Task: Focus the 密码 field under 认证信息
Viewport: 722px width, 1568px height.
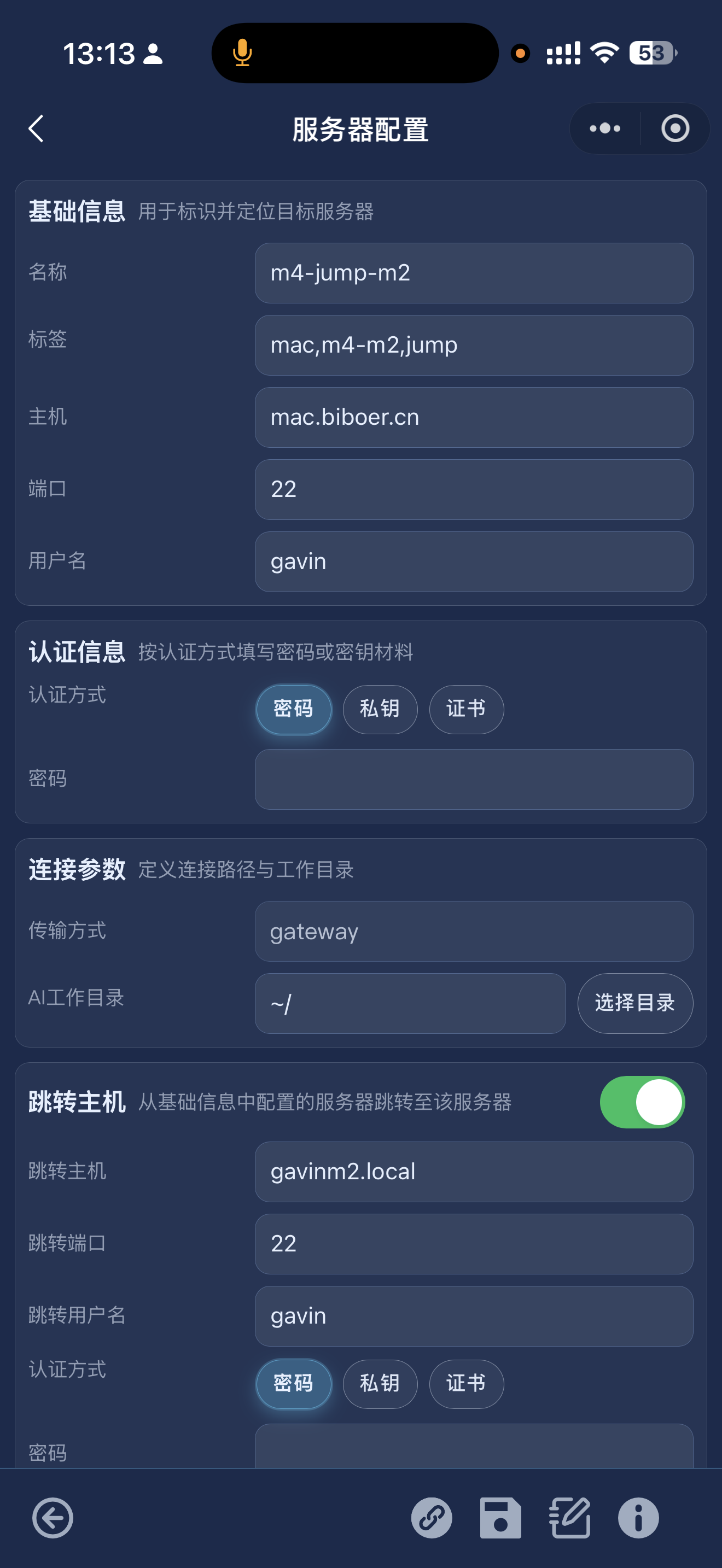Action: [473, 779]
